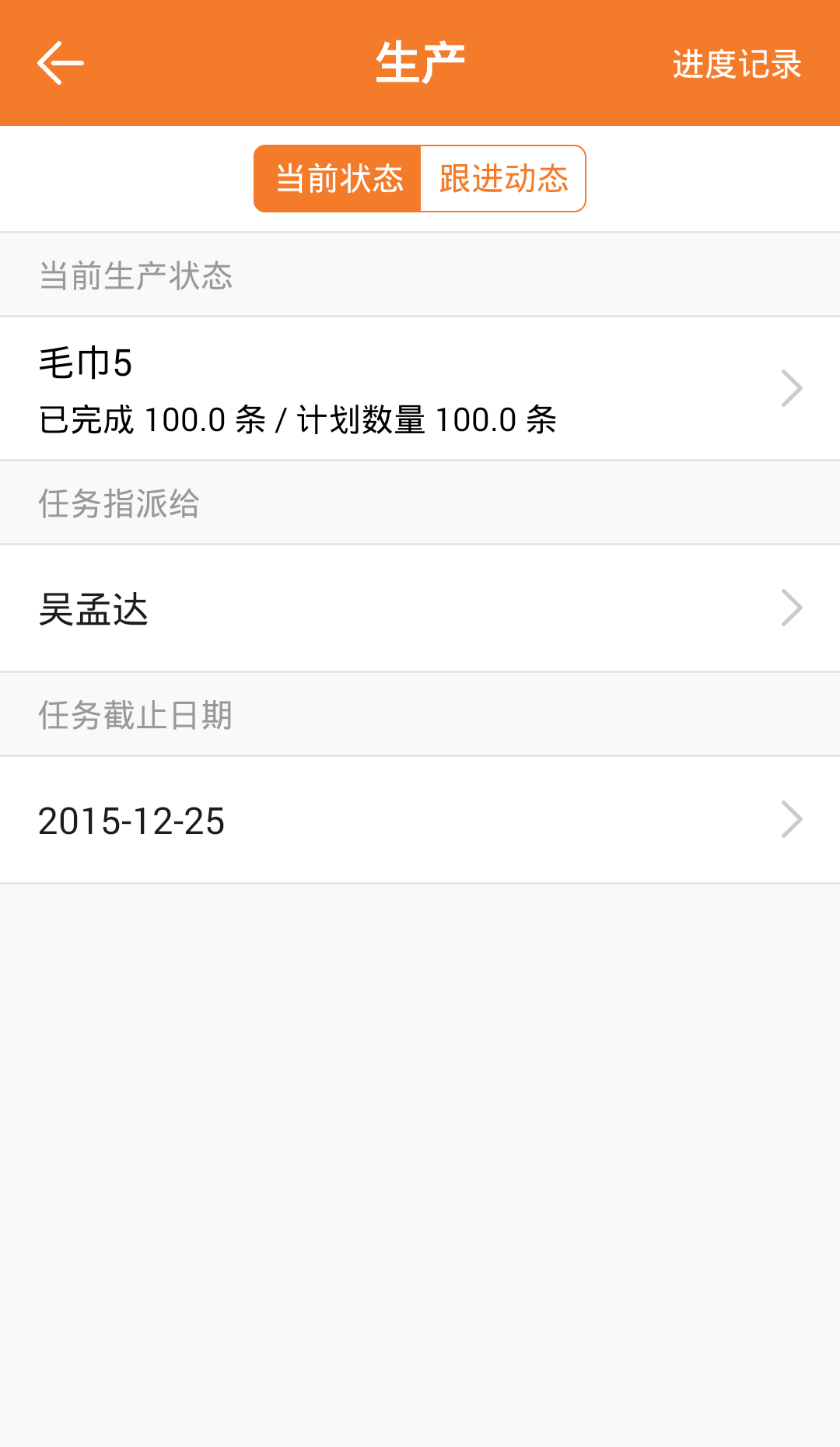Open the 毛巾5 production status row
This screenshot has width=840, height=1447.
420,388
